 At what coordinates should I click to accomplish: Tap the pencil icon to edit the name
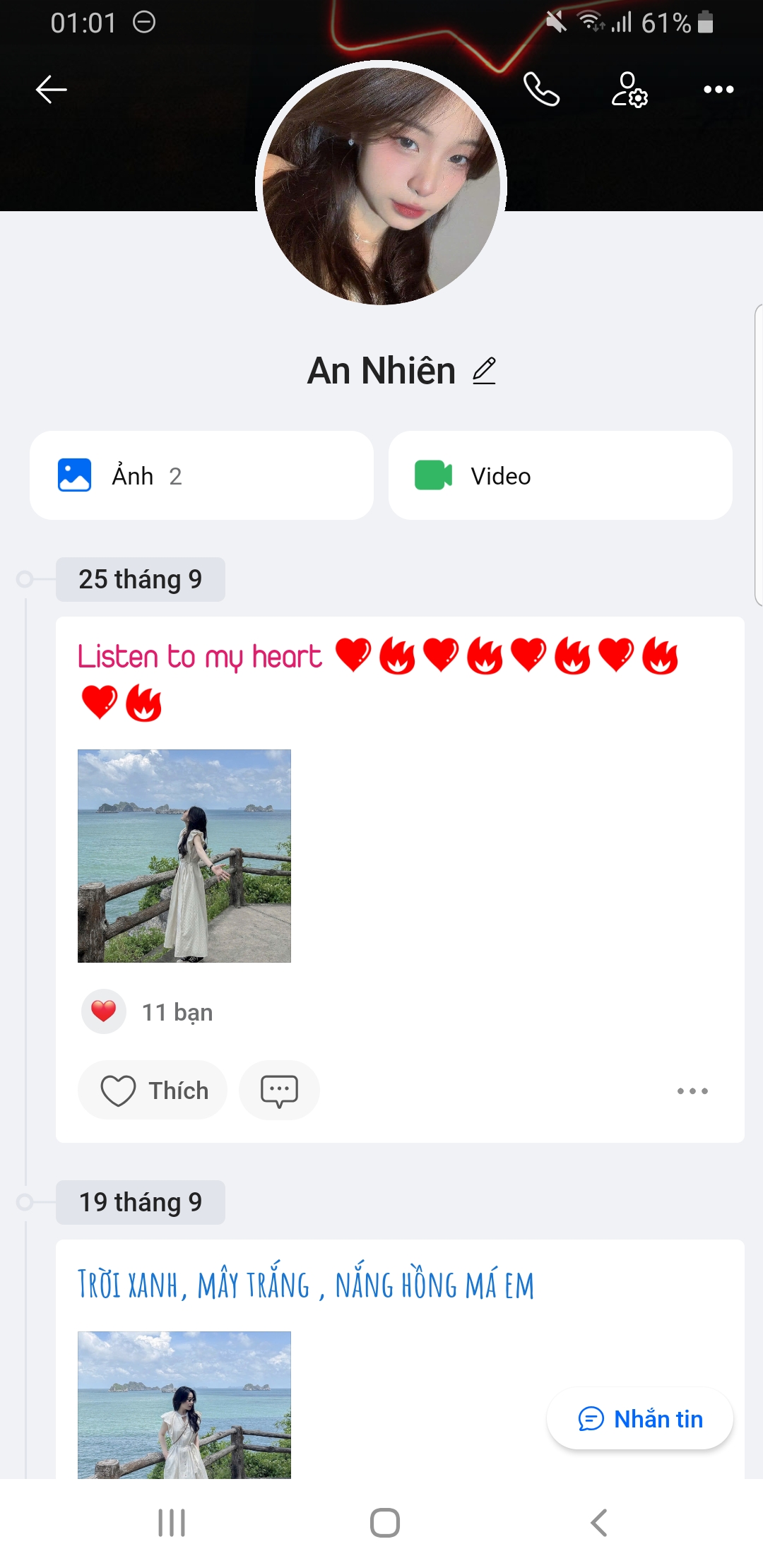coord(485,370)
